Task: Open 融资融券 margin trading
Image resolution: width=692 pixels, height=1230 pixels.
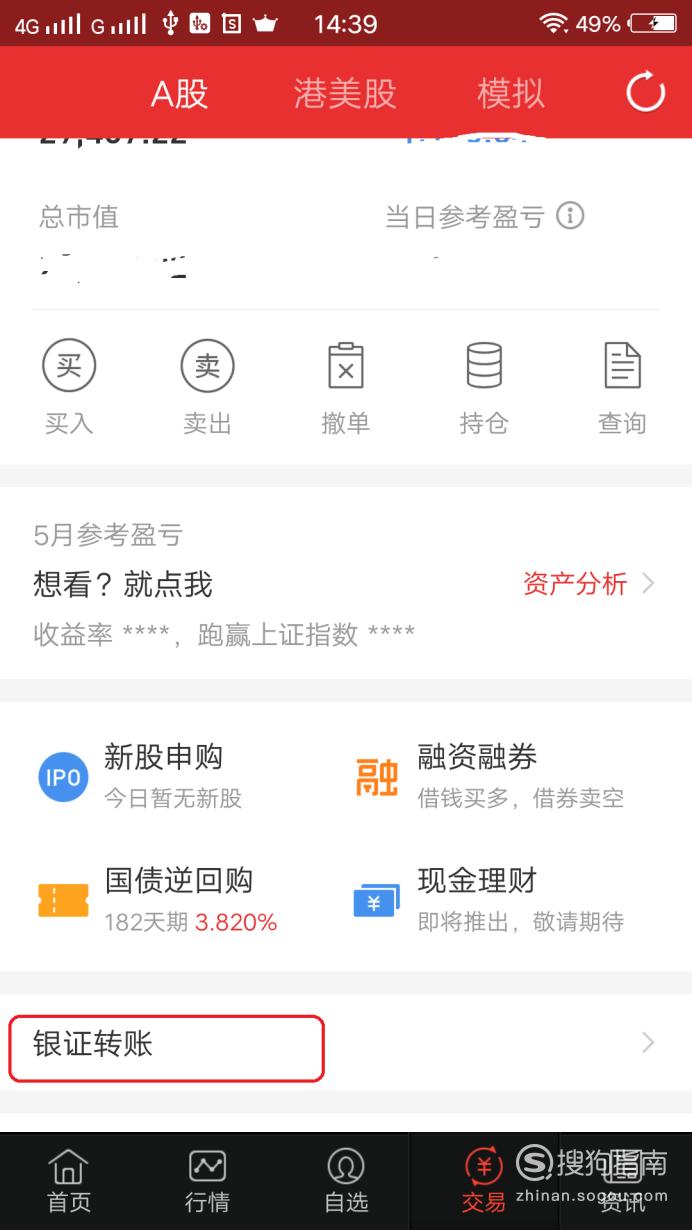Action: [x=489, y=776]
